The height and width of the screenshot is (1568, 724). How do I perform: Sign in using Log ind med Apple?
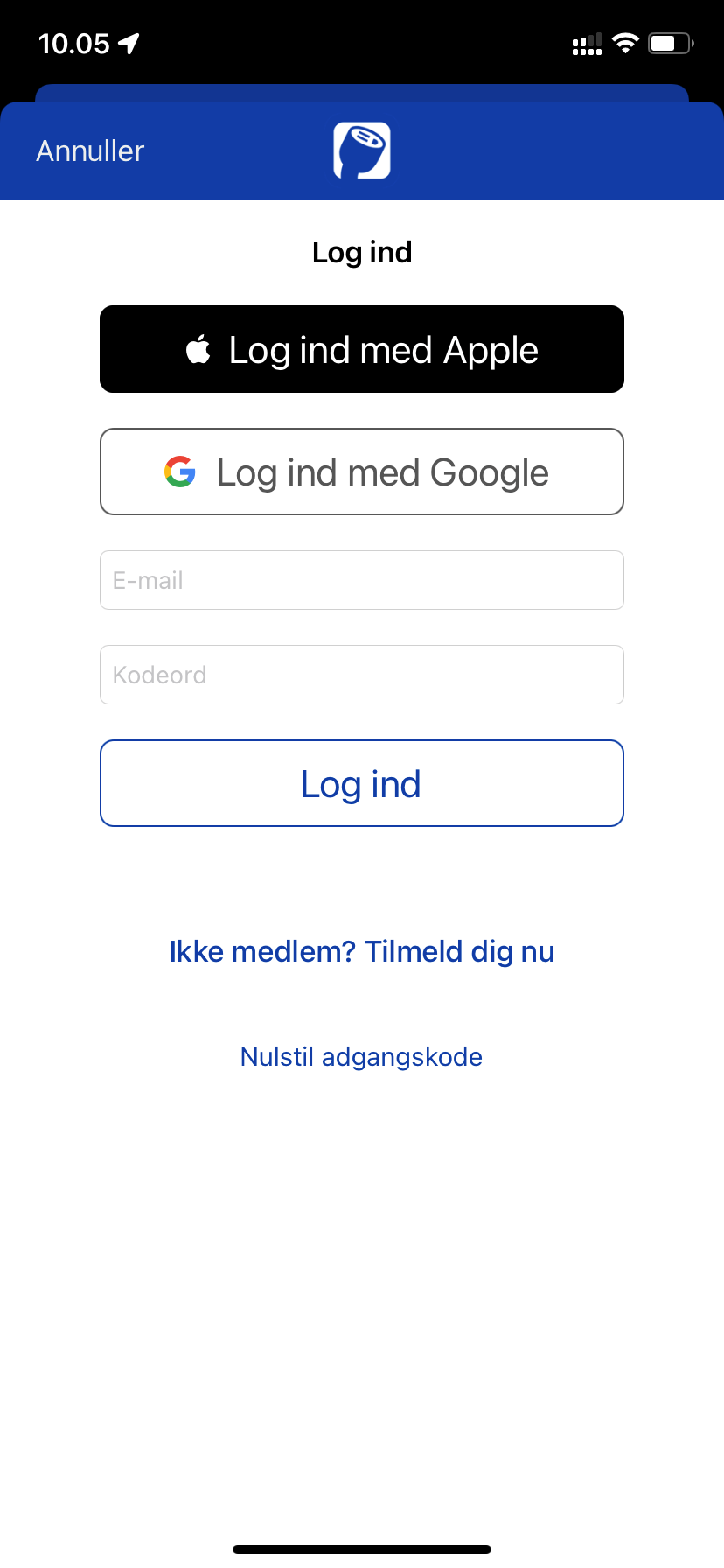point(362,349)
